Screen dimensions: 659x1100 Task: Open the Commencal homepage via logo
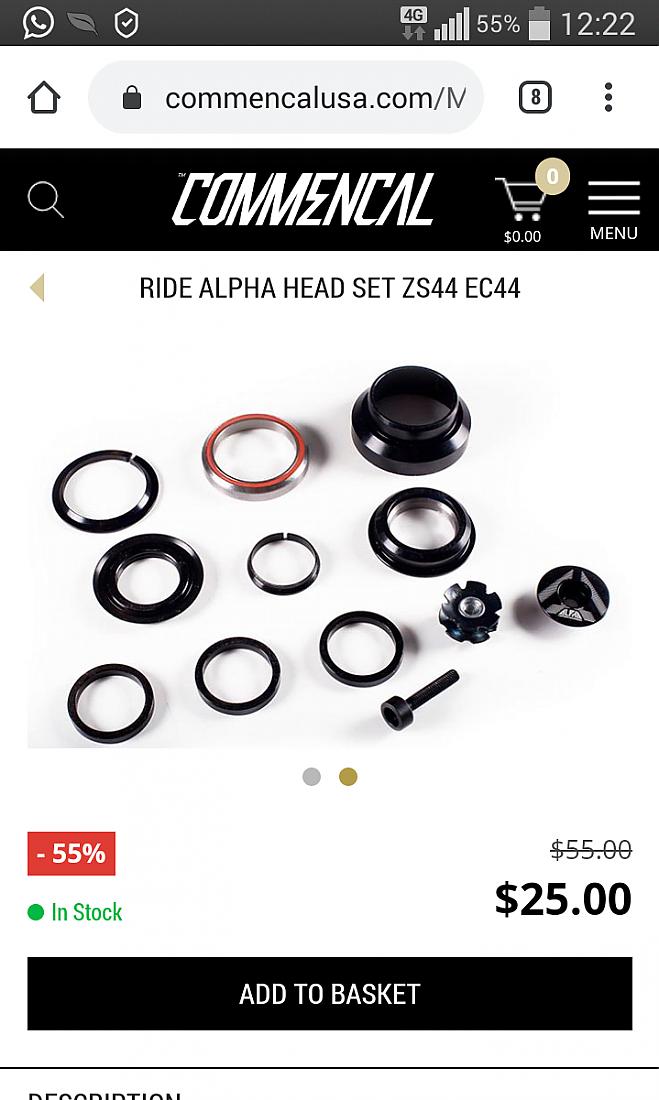[303, 199]
